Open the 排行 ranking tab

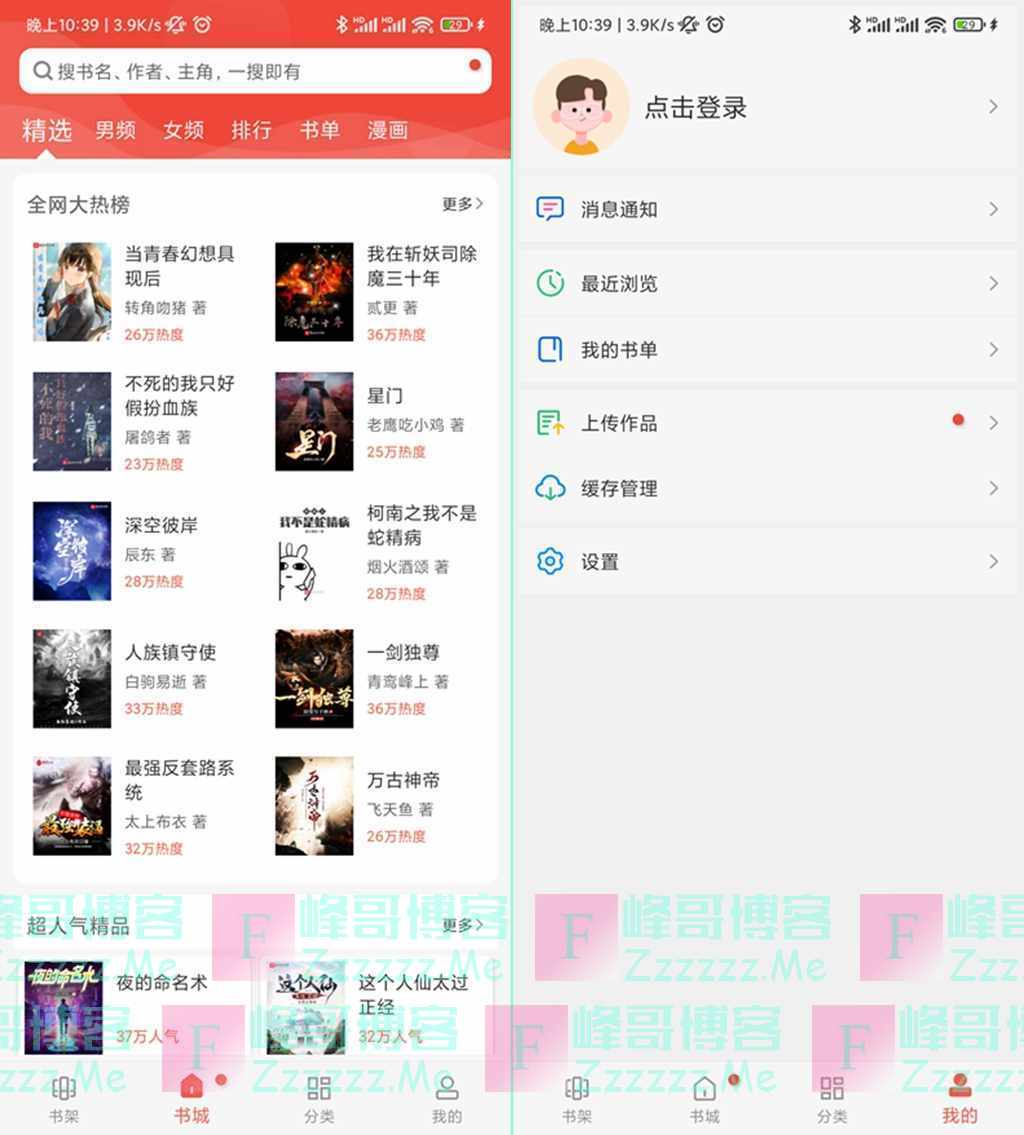point(251,130)
